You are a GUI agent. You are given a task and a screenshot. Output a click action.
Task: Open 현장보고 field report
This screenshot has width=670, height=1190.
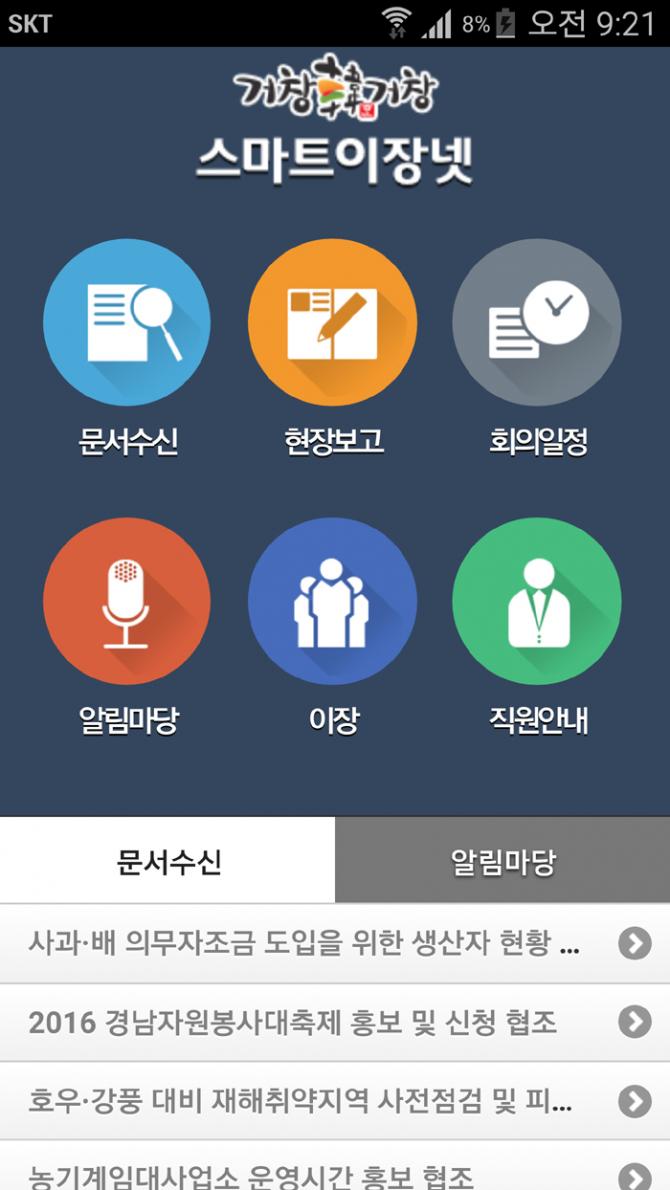[x=332, y=323]
